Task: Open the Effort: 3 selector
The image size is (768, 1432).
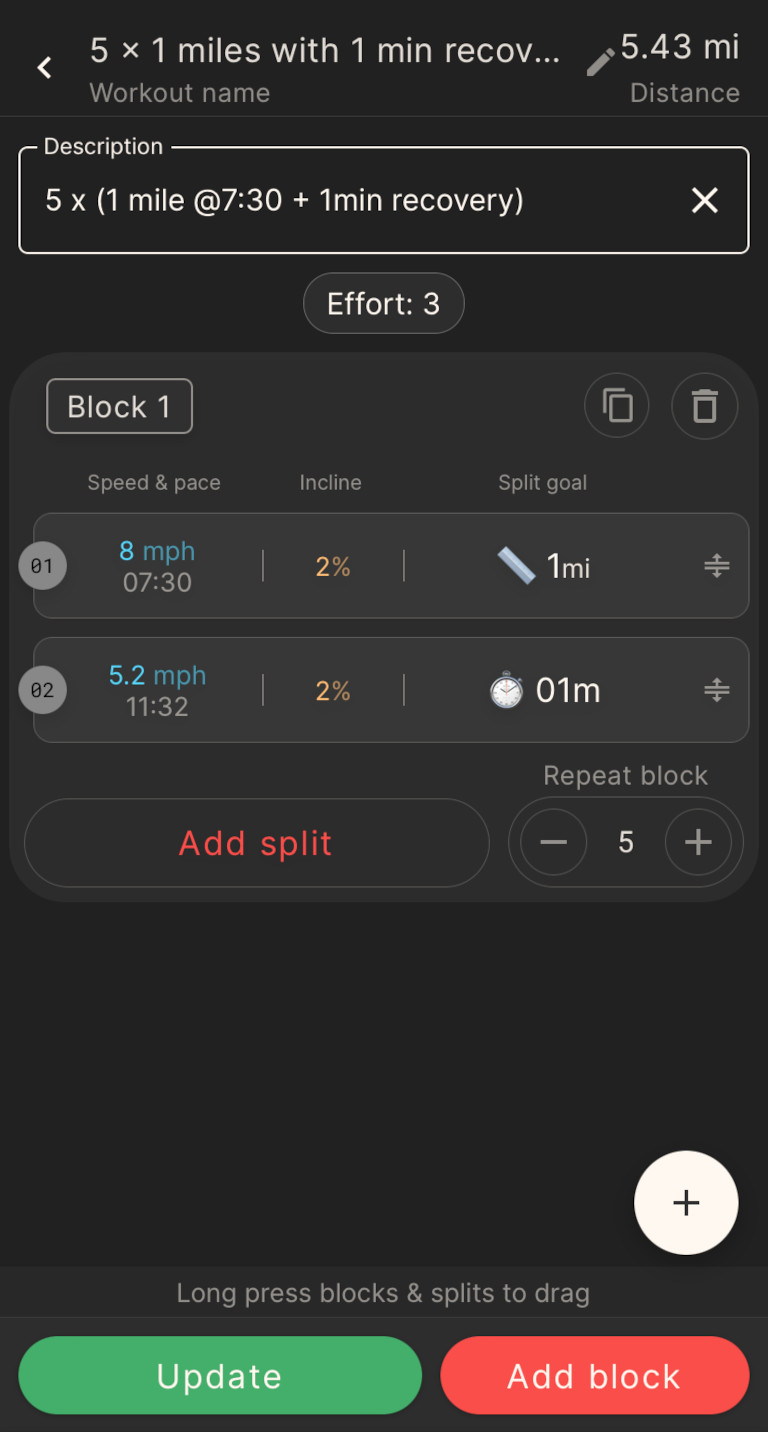Action: click(x=383, y=303)
